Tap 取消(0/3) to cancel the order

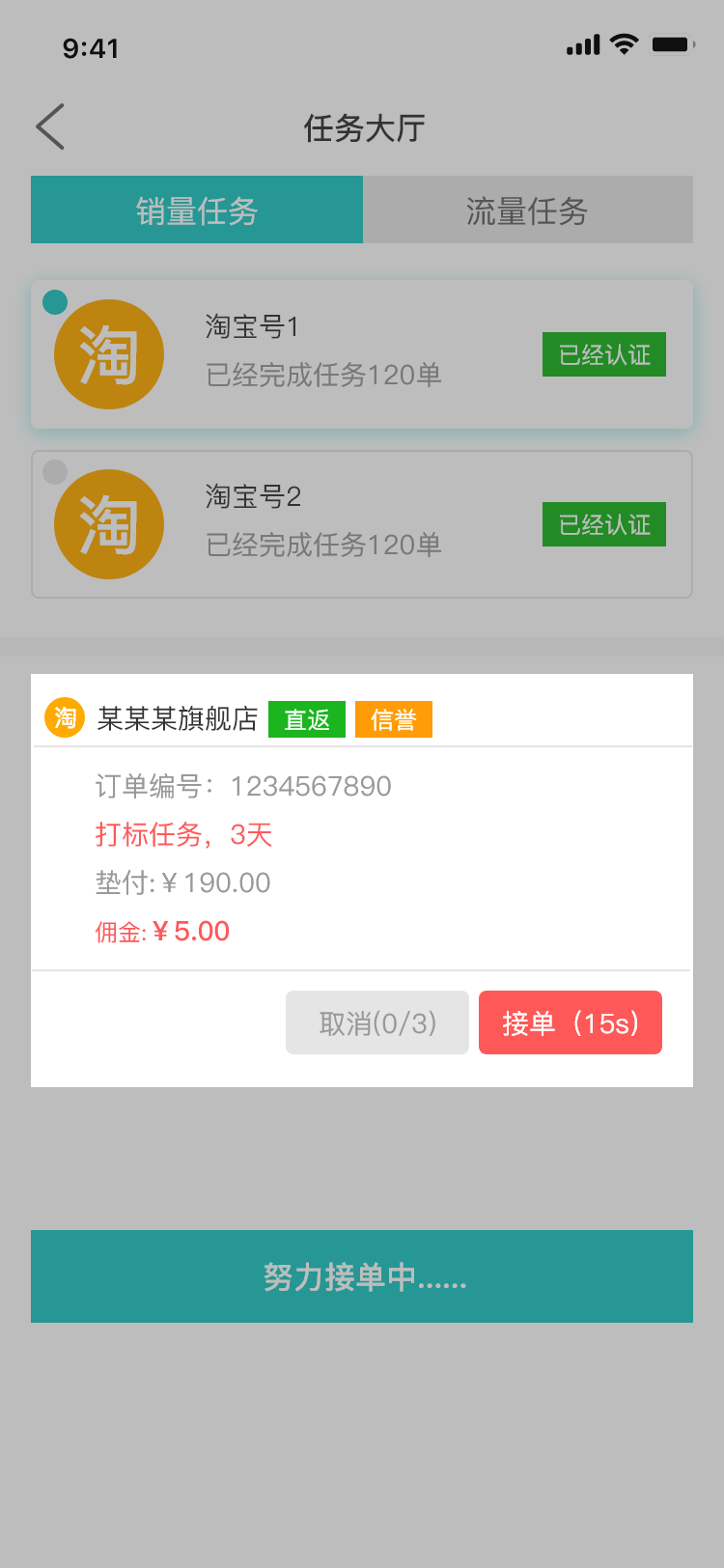(x=377, y=1022)
